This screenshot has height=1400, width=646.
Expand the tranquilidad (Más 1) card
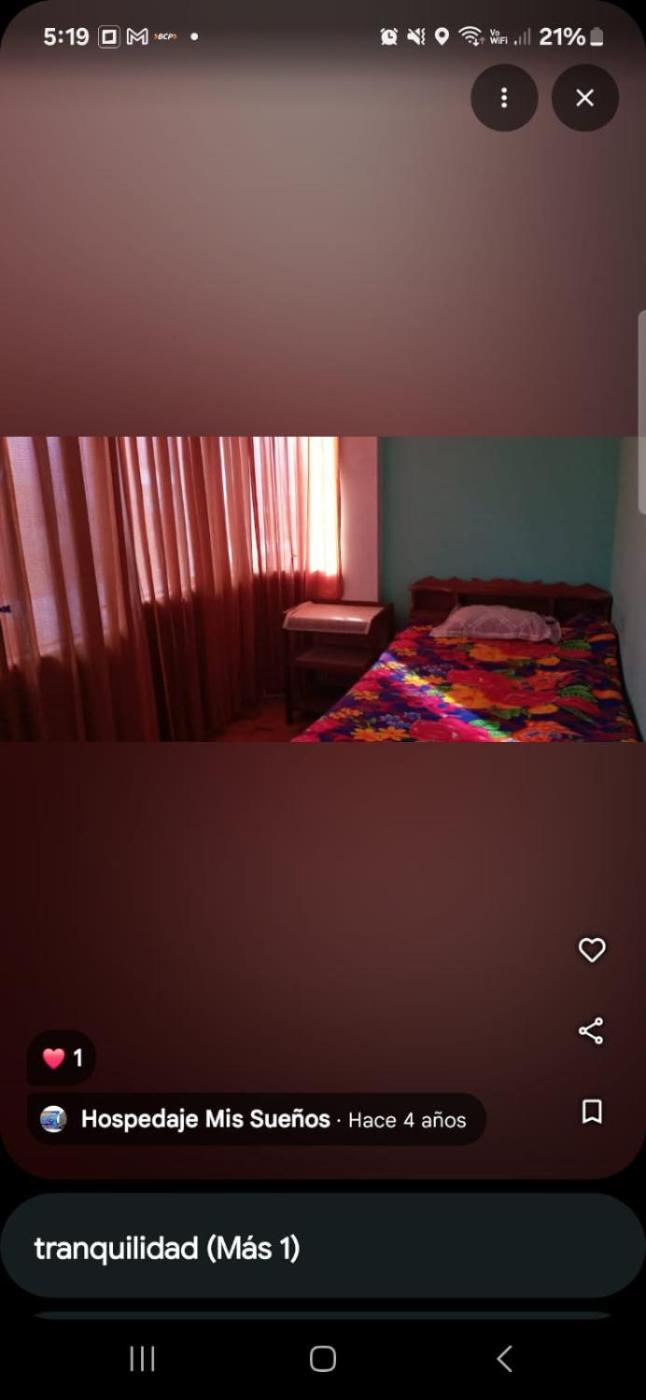[322, 1247]
